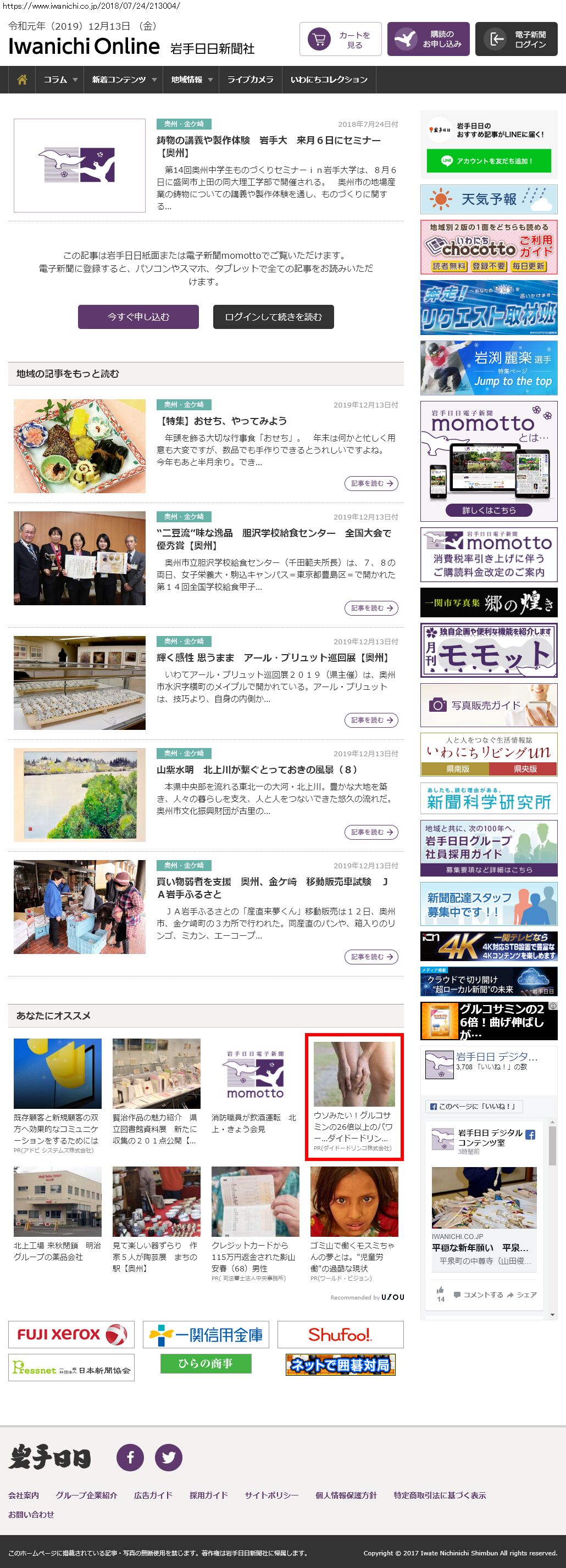Viewport: 566px width, 1568px height.
Task: Add the LINE account as a friend
Action: [x=489, y=161]
